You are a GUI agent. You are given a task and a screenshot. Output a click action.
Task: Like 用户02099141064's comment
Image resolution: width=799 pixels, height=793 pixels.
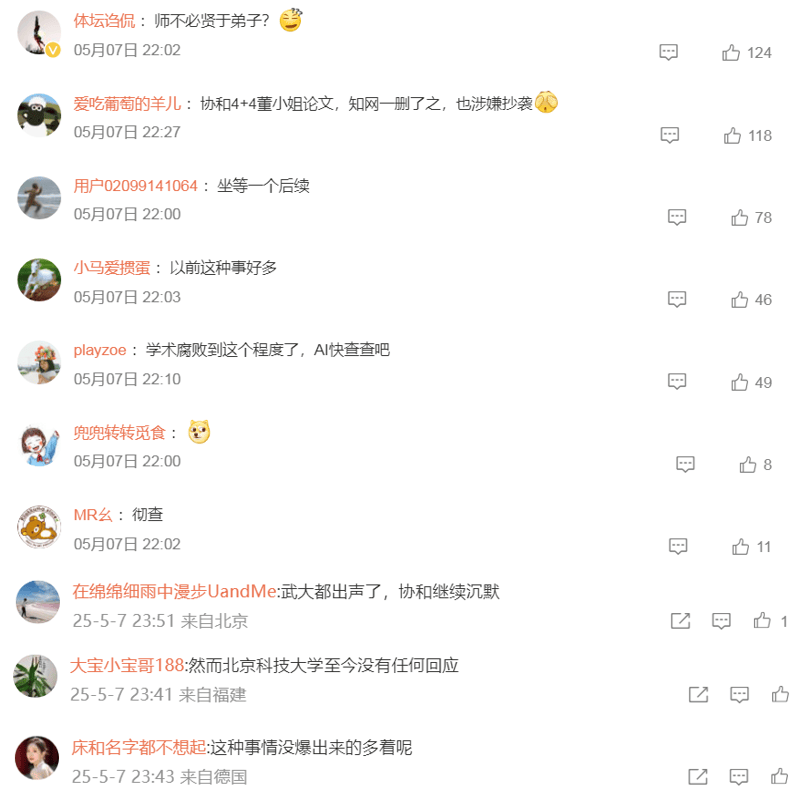pyautogui.click(x=740, y=217)
